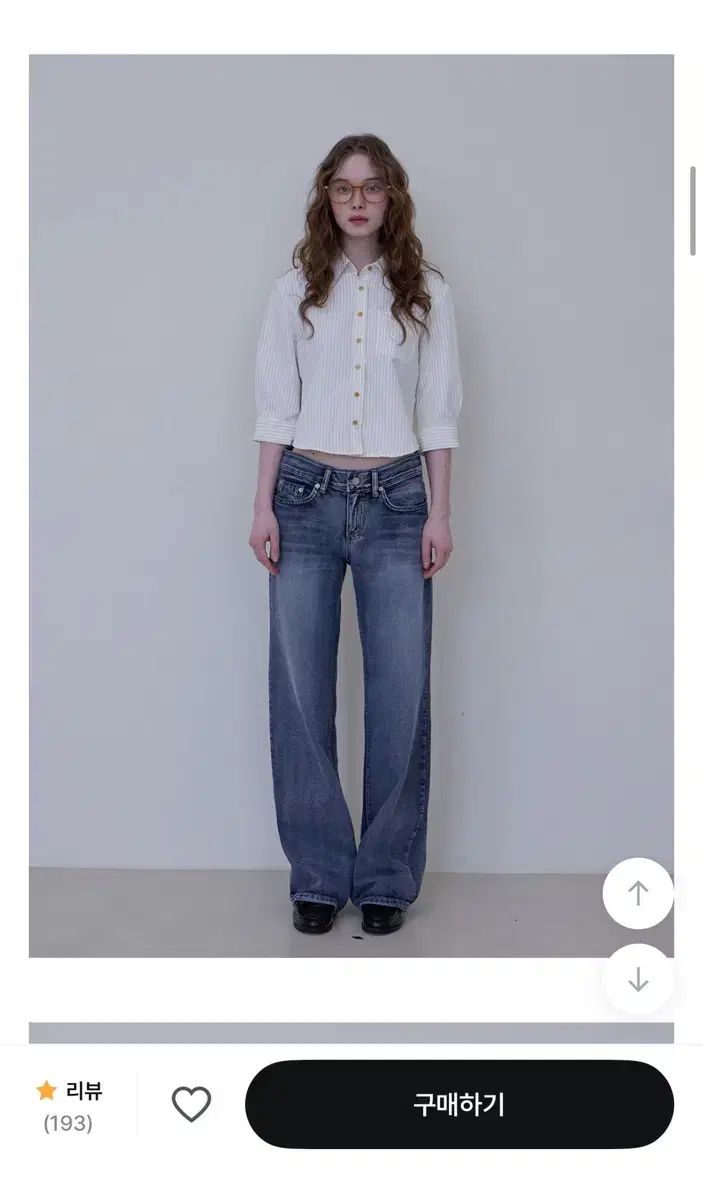This screenshot has width=703, height=1200.
Task: Jump to top with the up arrow
Action: [x=638, y=893]
